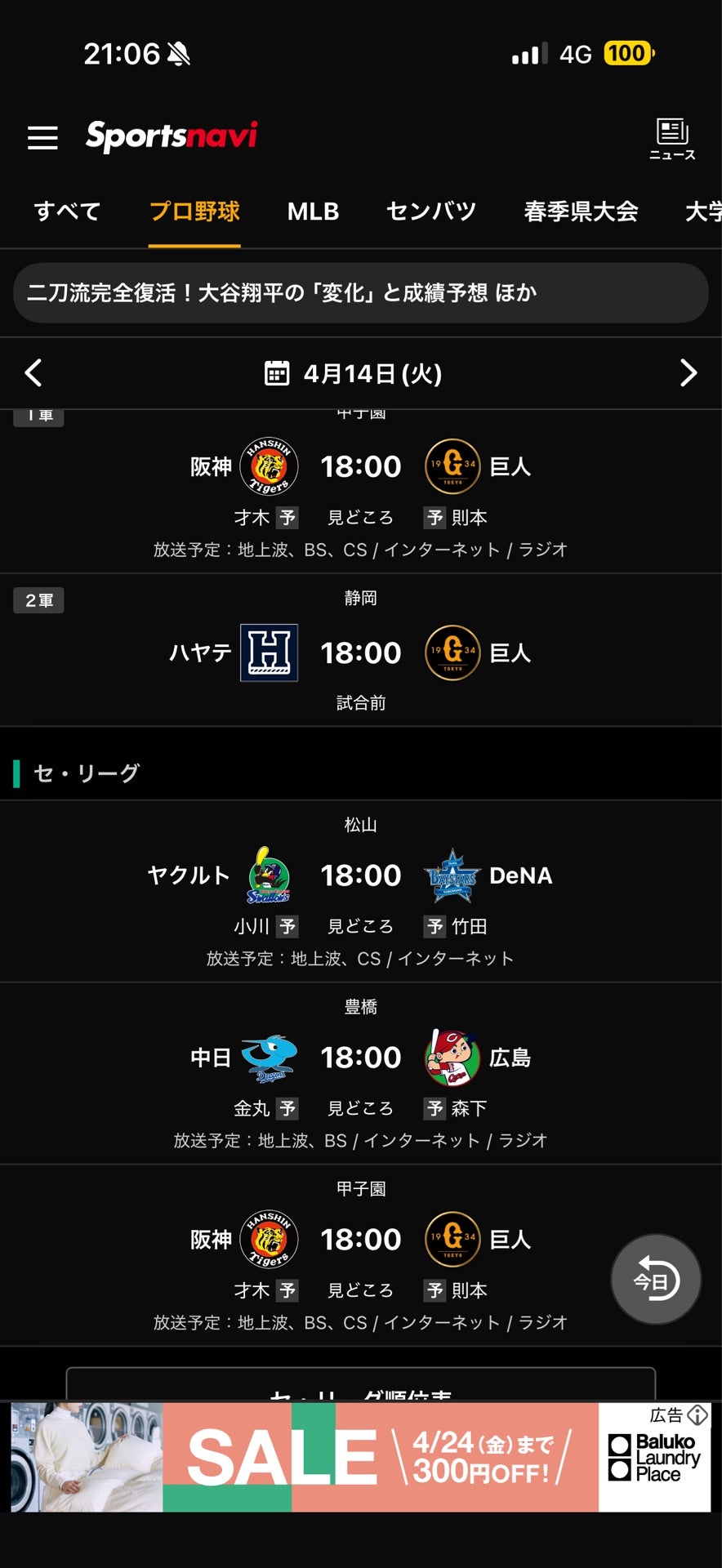Open the 中日 vs 広島 game
The image size is (722, 1568).
coord(360,1058)
